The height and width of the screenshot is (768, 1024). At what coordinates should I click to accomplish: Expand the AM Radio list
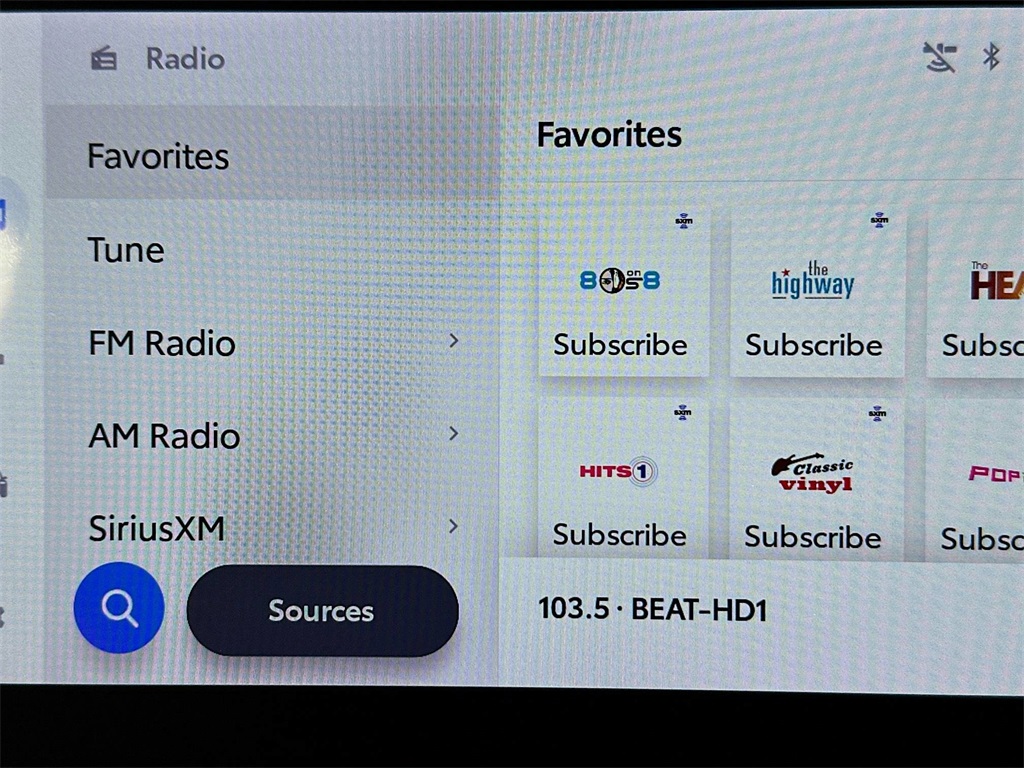click(x=270, y=435)
